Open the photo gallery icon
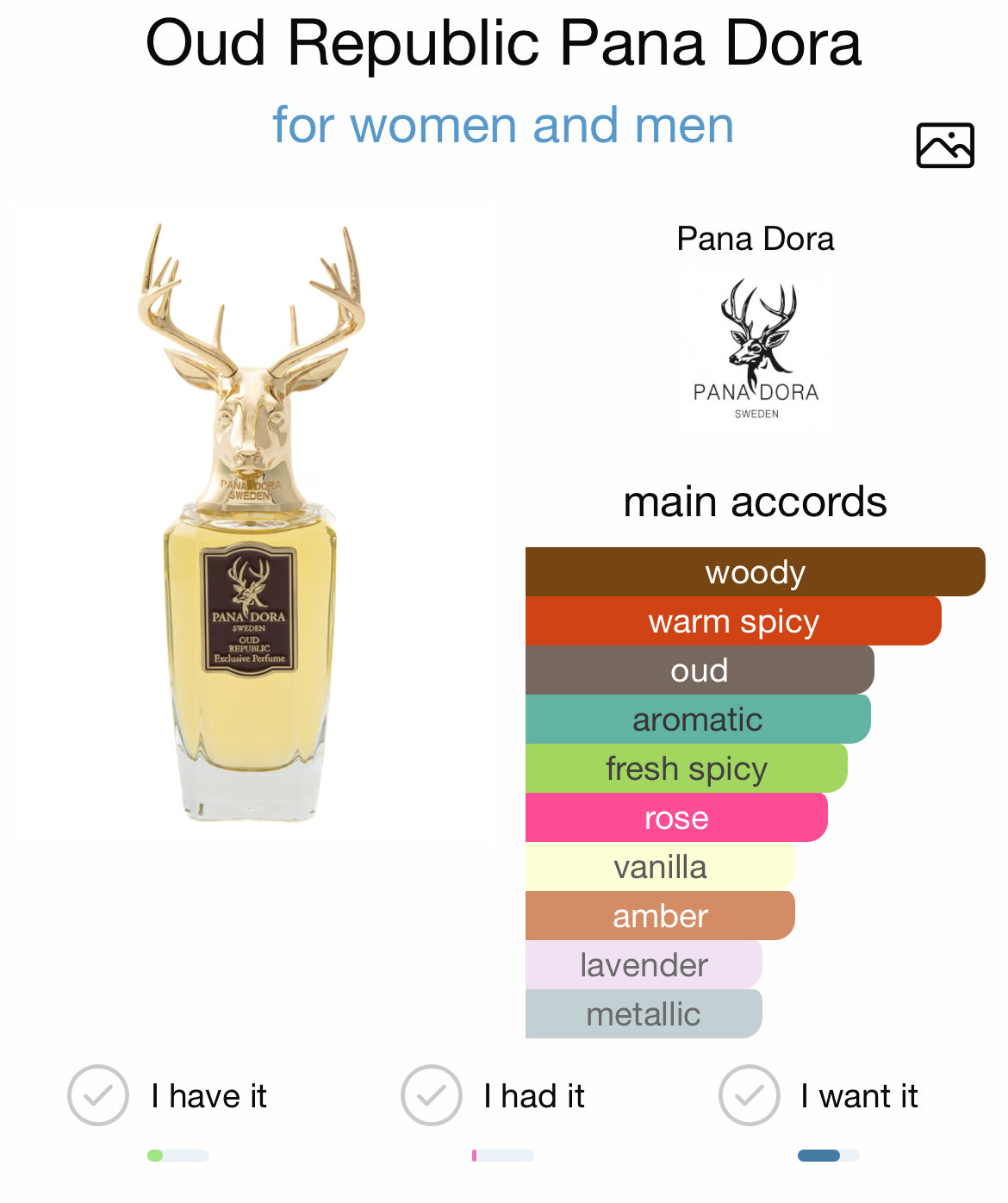1008x1203 pixels. pyautogui.click(x=944, y=145)
